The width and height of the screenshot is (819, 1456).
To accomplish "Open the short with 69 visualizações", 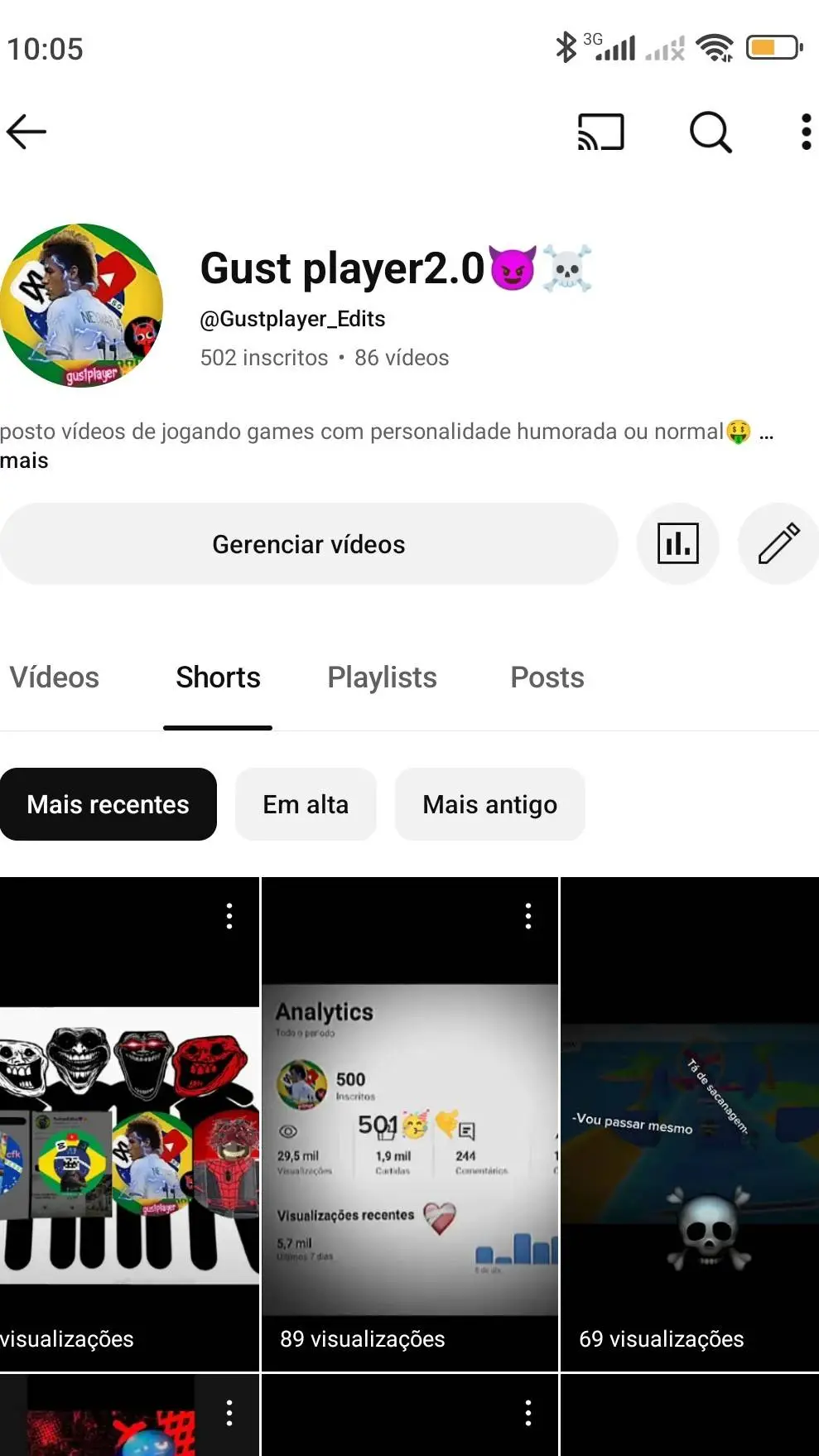I will tap(690, 1143).
